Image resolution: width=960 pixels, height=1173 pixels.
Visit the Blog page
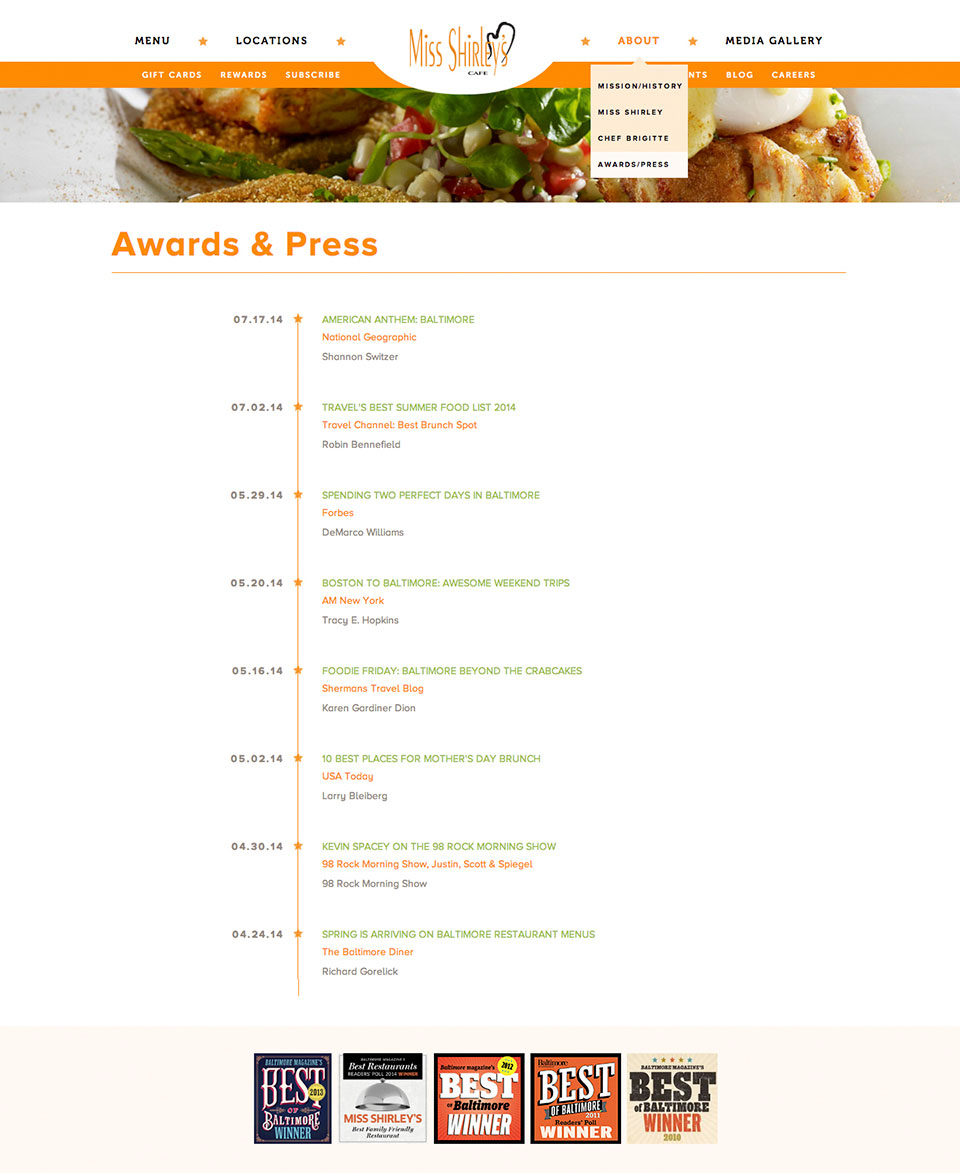pyautogui.click(x=739, y=75)
